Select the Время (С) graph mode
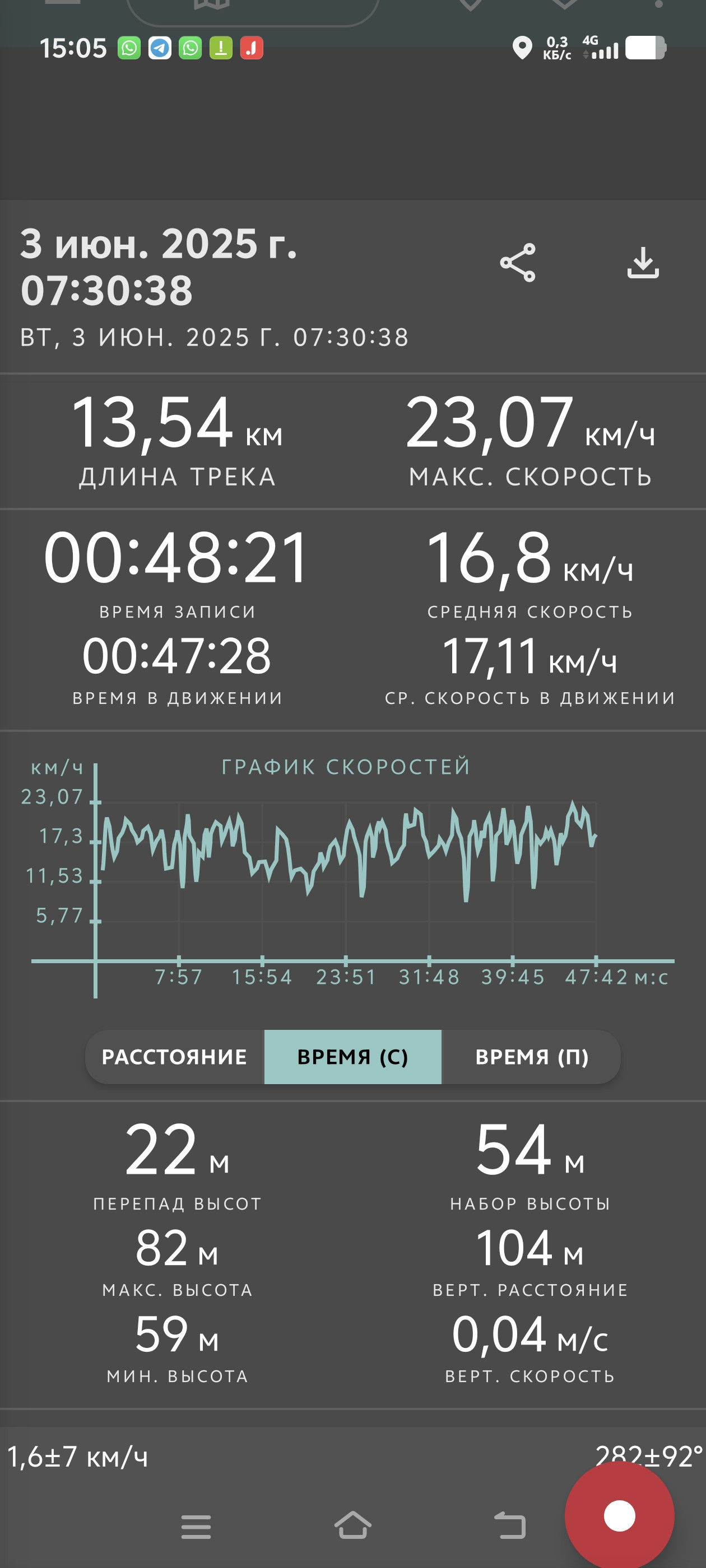 tap(352, 1057)
